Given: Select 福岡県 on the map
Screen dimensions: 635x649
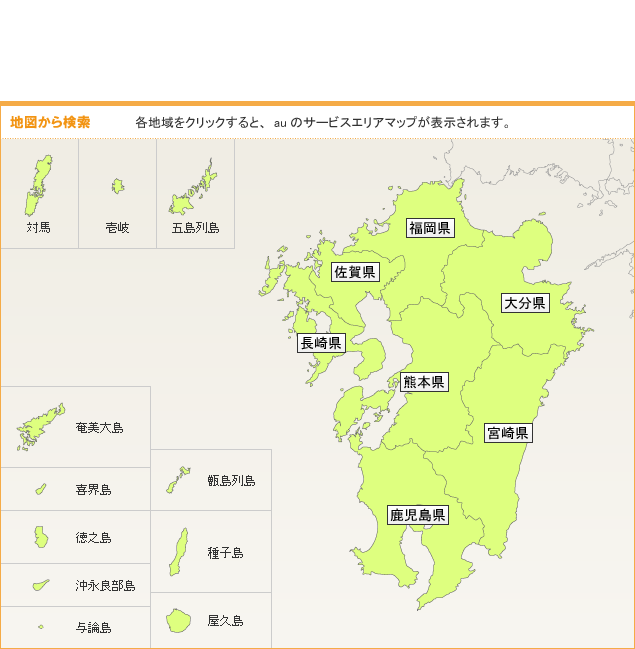Looking at the screenshot, I should tap(430, 228).
